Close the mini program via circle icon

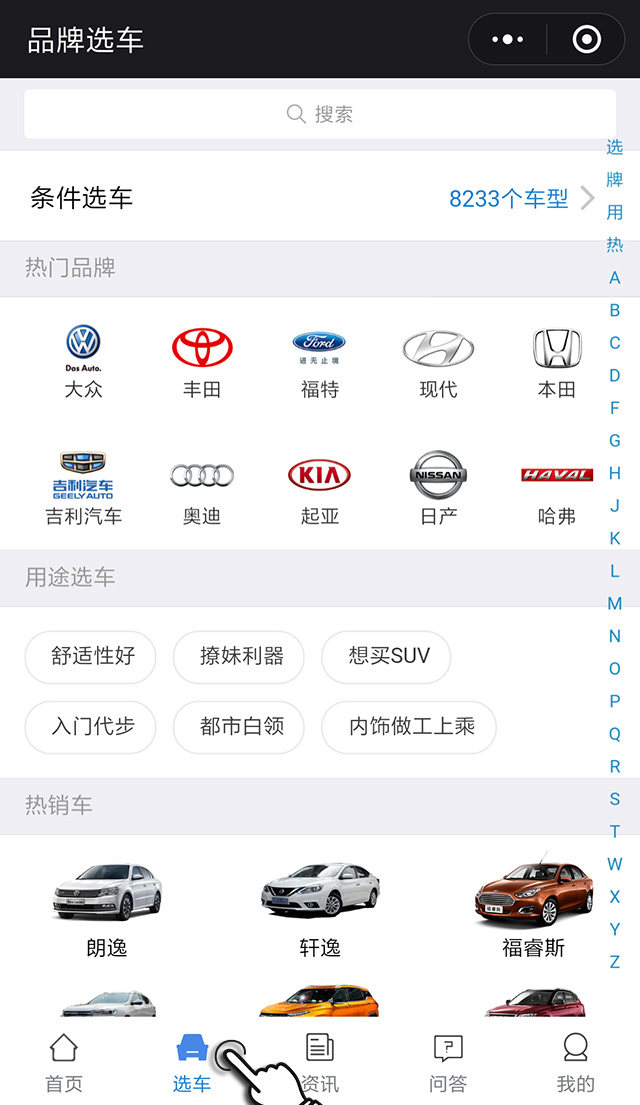[586, 40]
